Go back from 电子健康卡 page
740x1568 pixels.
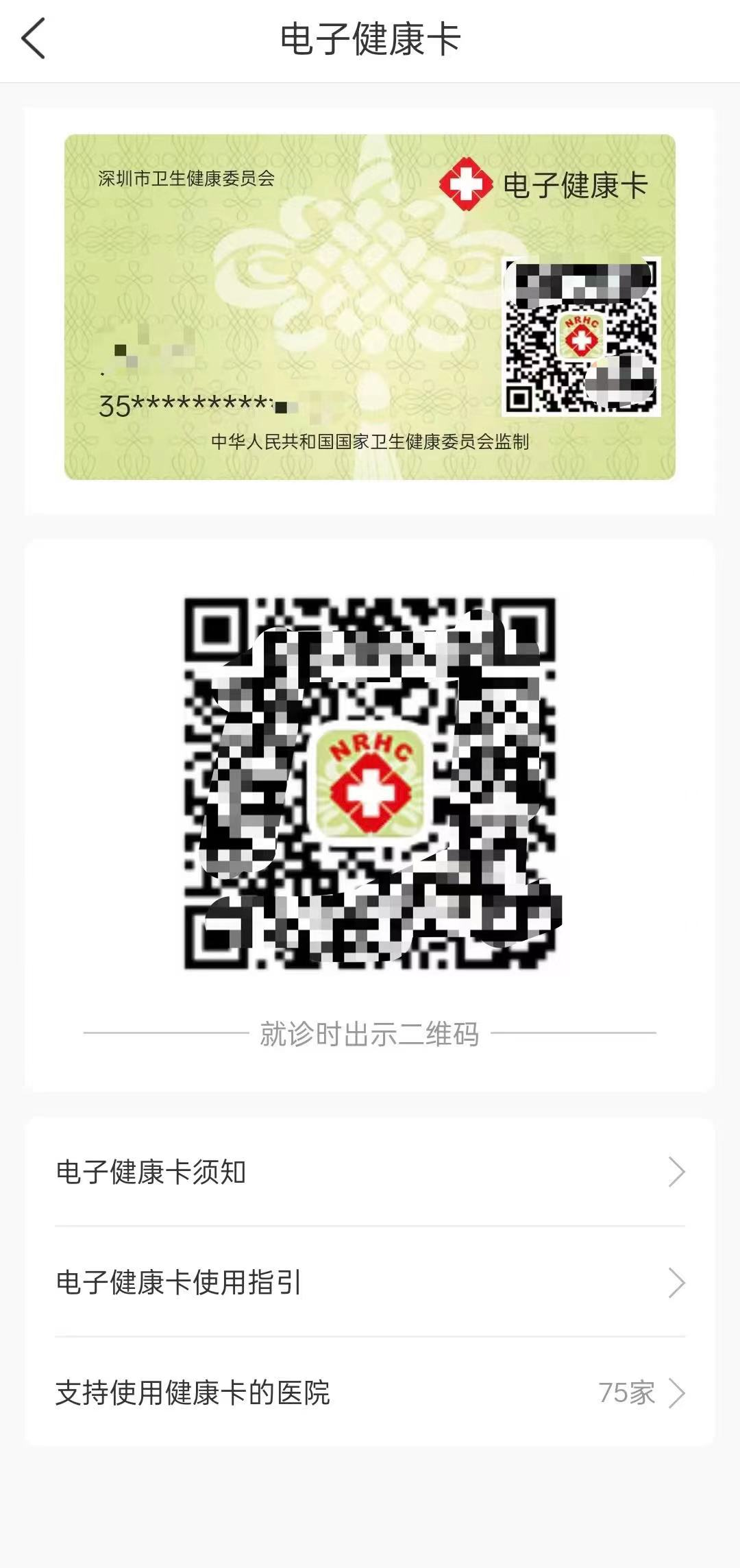tap(33, 38)
